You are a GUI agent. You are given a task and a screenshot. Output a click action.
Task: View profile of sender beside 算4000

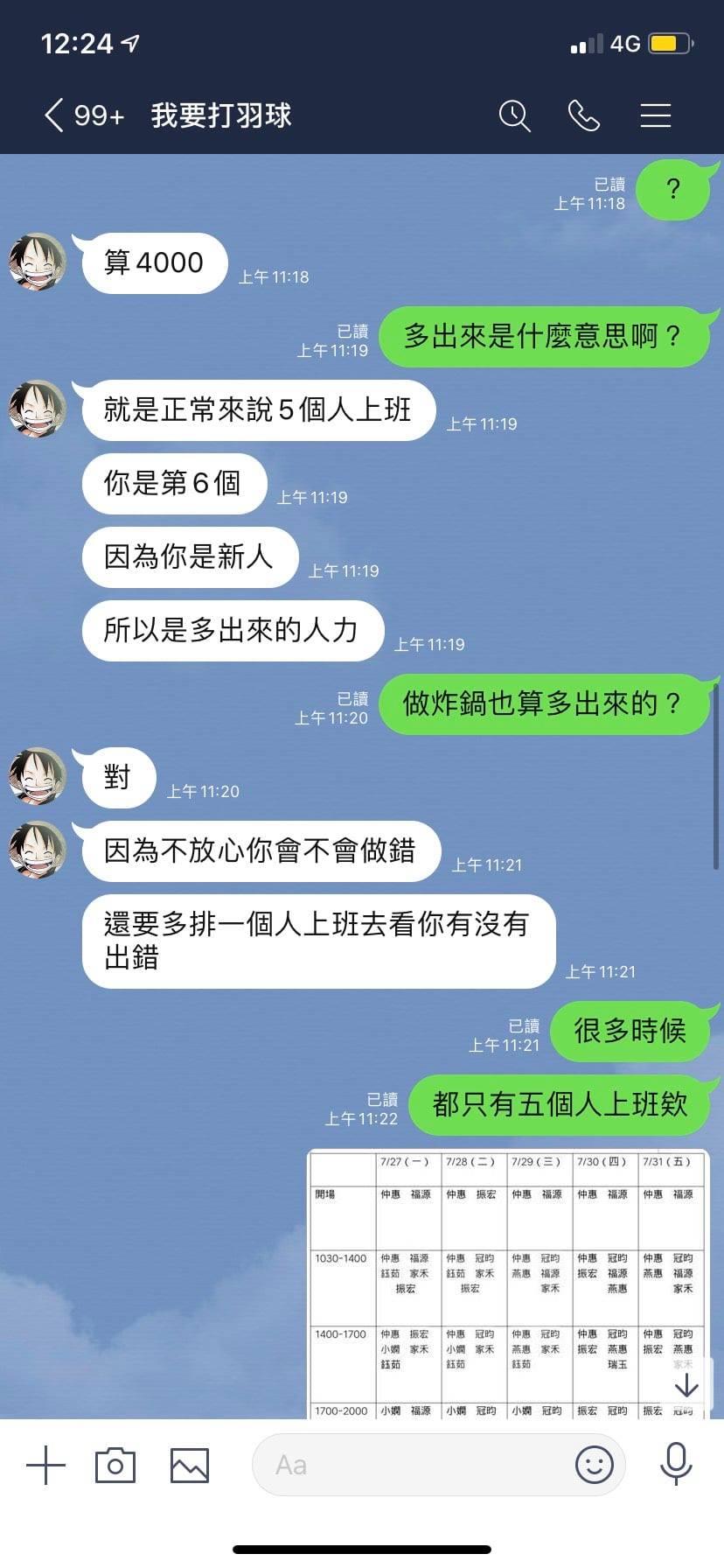coord(38,262)
